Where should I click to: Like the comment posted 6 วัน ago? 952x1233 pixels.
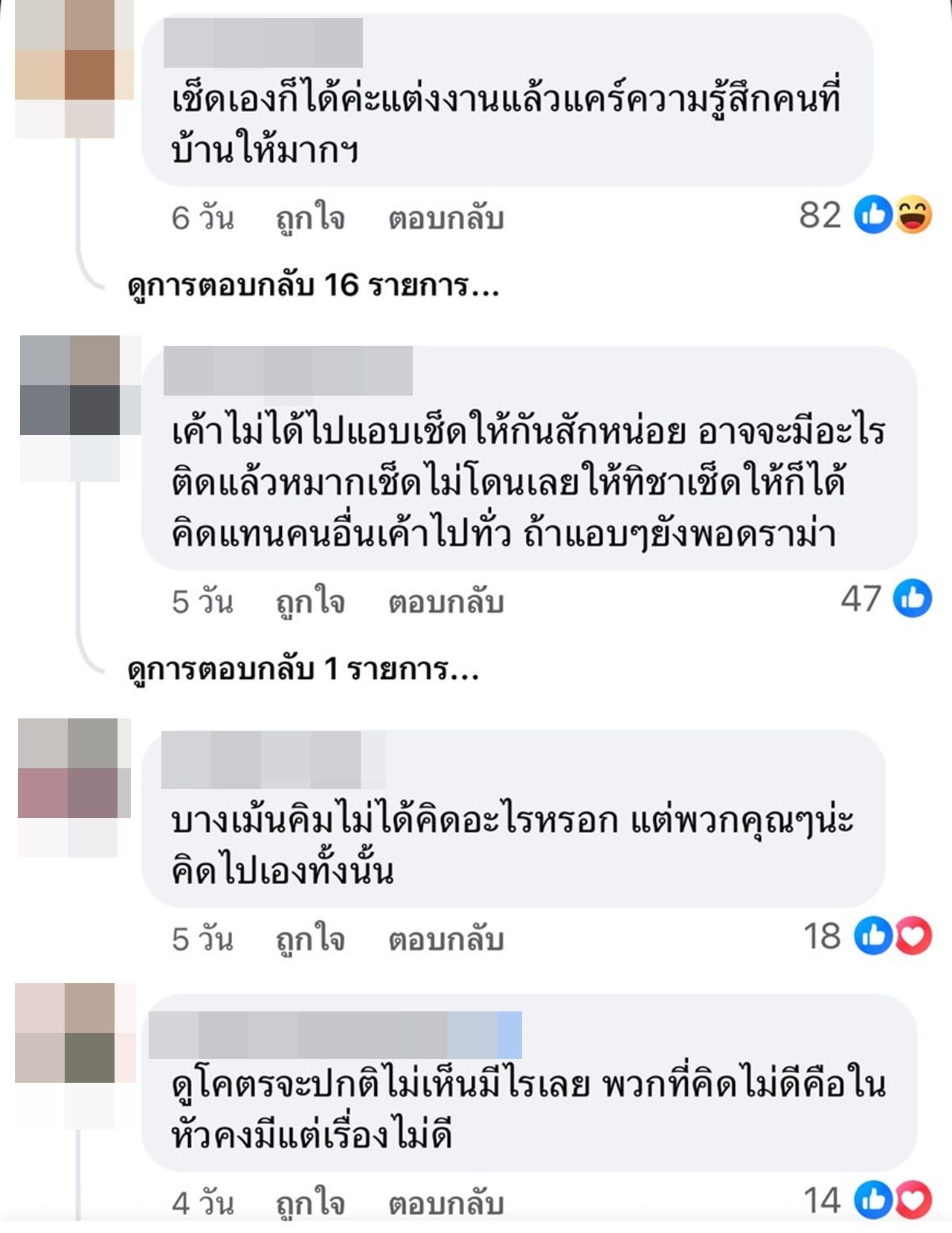[x=310, y=219]
